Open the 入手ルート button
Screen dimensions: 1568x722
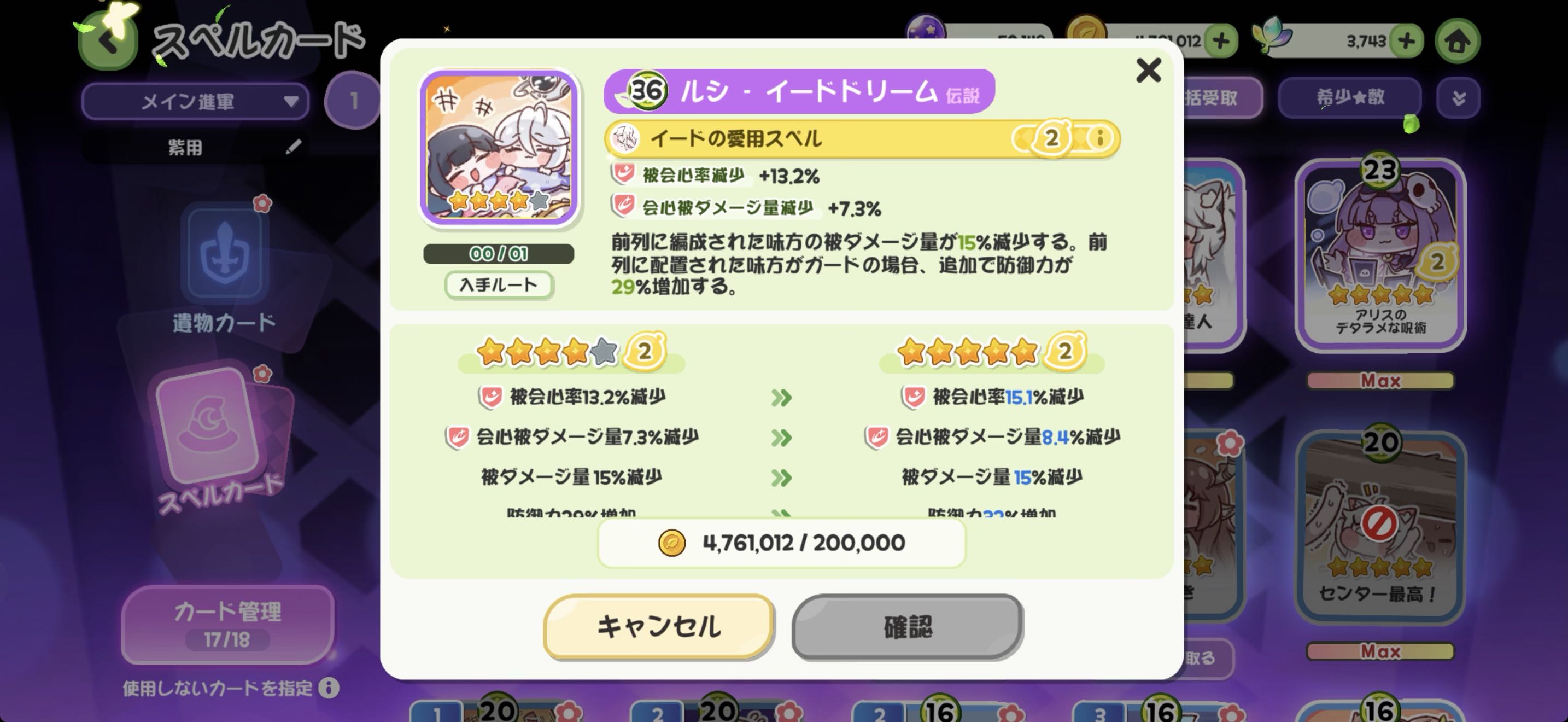coord(498,285)
